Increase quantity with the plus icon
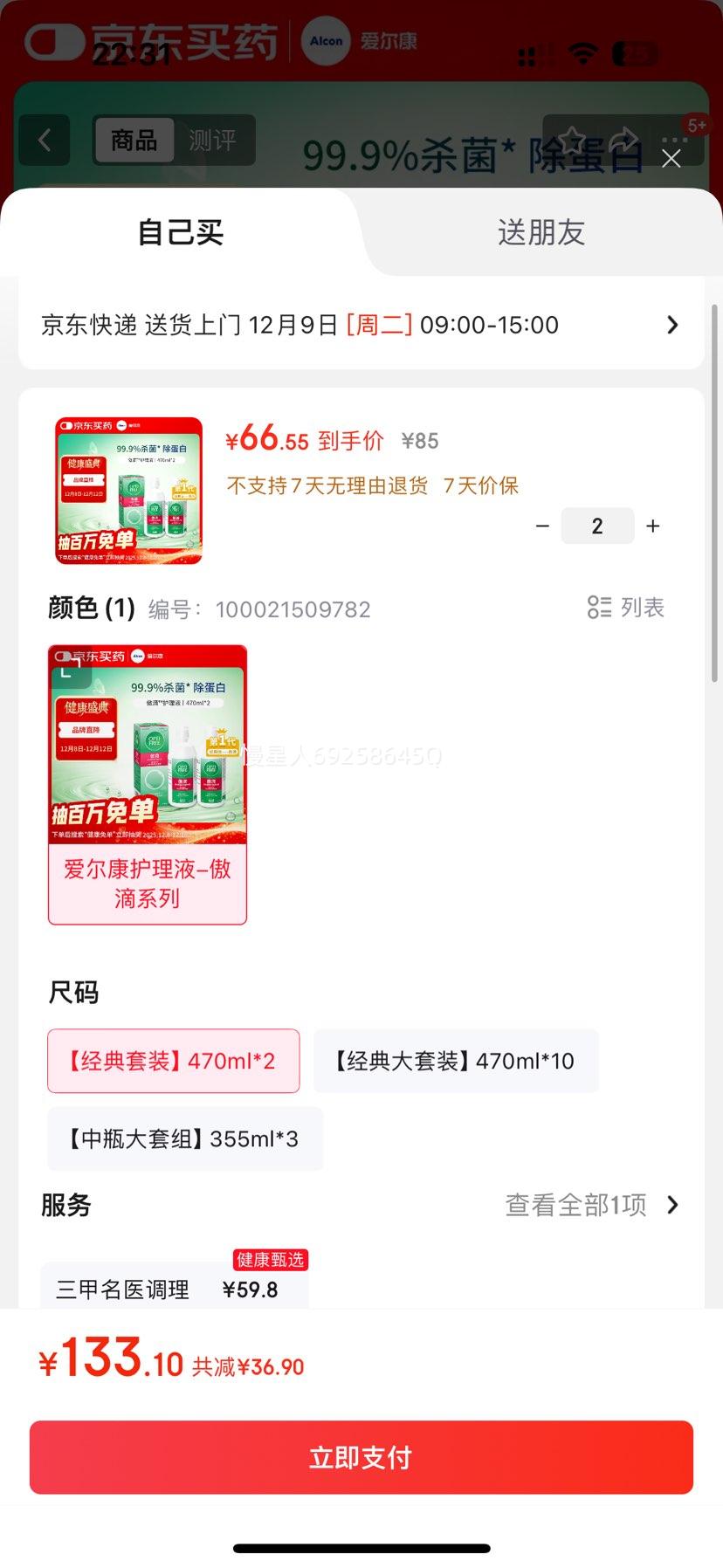The image size is (723, 1568). (652, 526)
